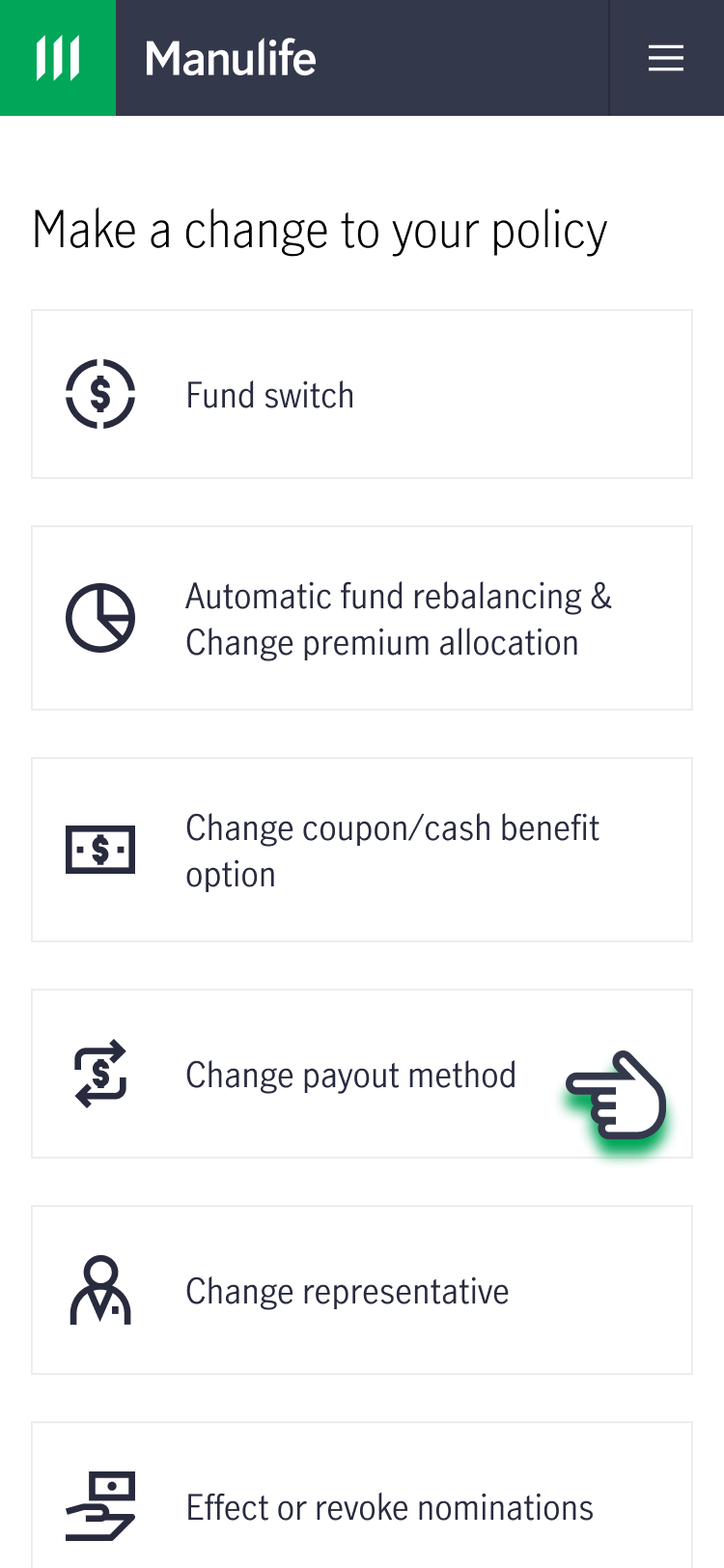Open Fund switch option
The height and width of the screenshot is (1568, 724).
click(x=362, y=394)
